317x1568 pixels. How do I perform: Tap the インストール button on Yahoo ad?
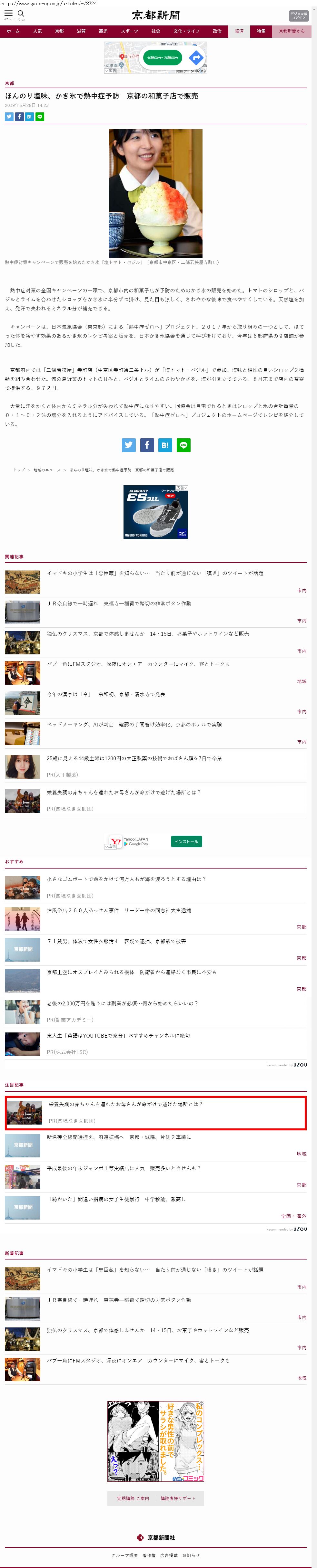186,841
